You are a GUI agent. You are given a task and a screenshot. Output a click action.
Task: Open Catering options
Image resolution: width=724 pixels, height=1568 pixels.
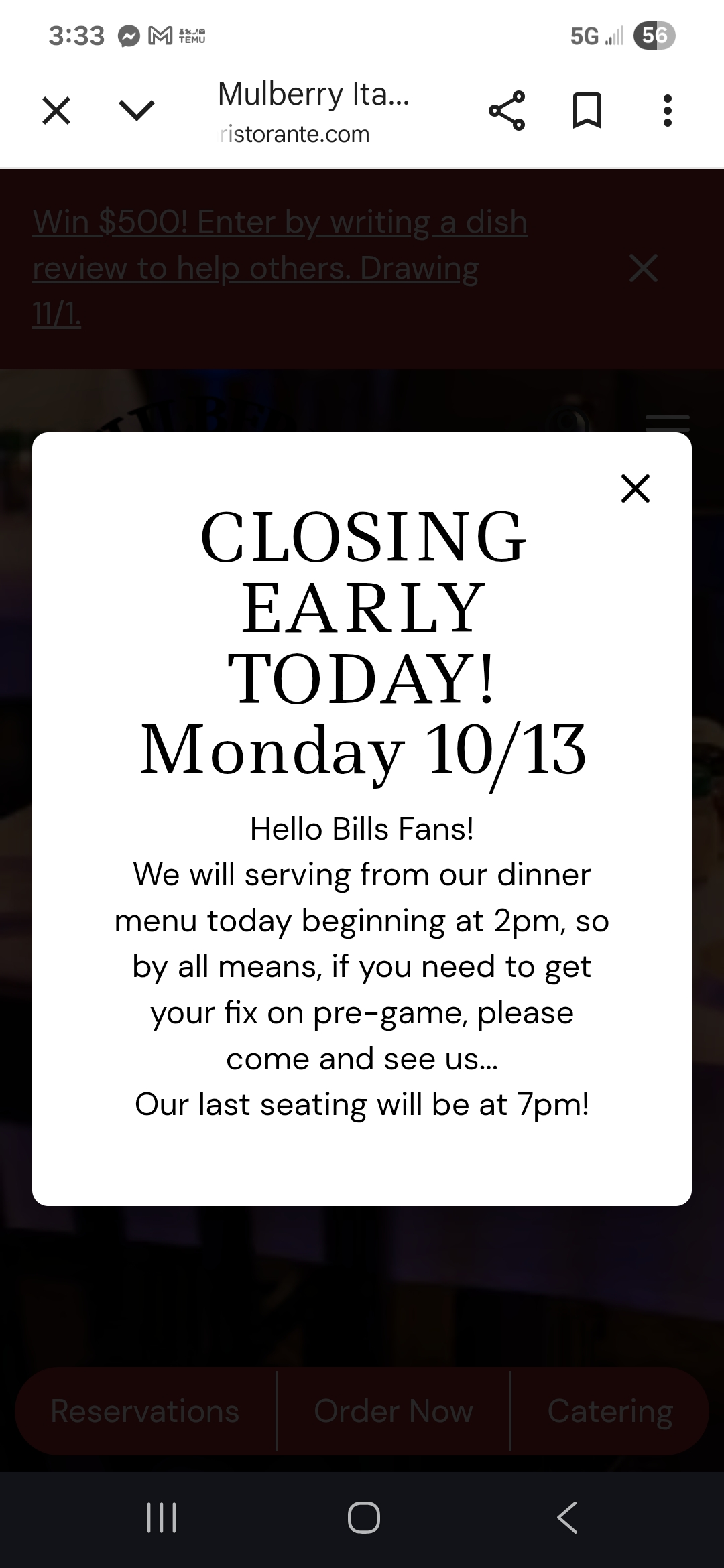point(610,1411)
